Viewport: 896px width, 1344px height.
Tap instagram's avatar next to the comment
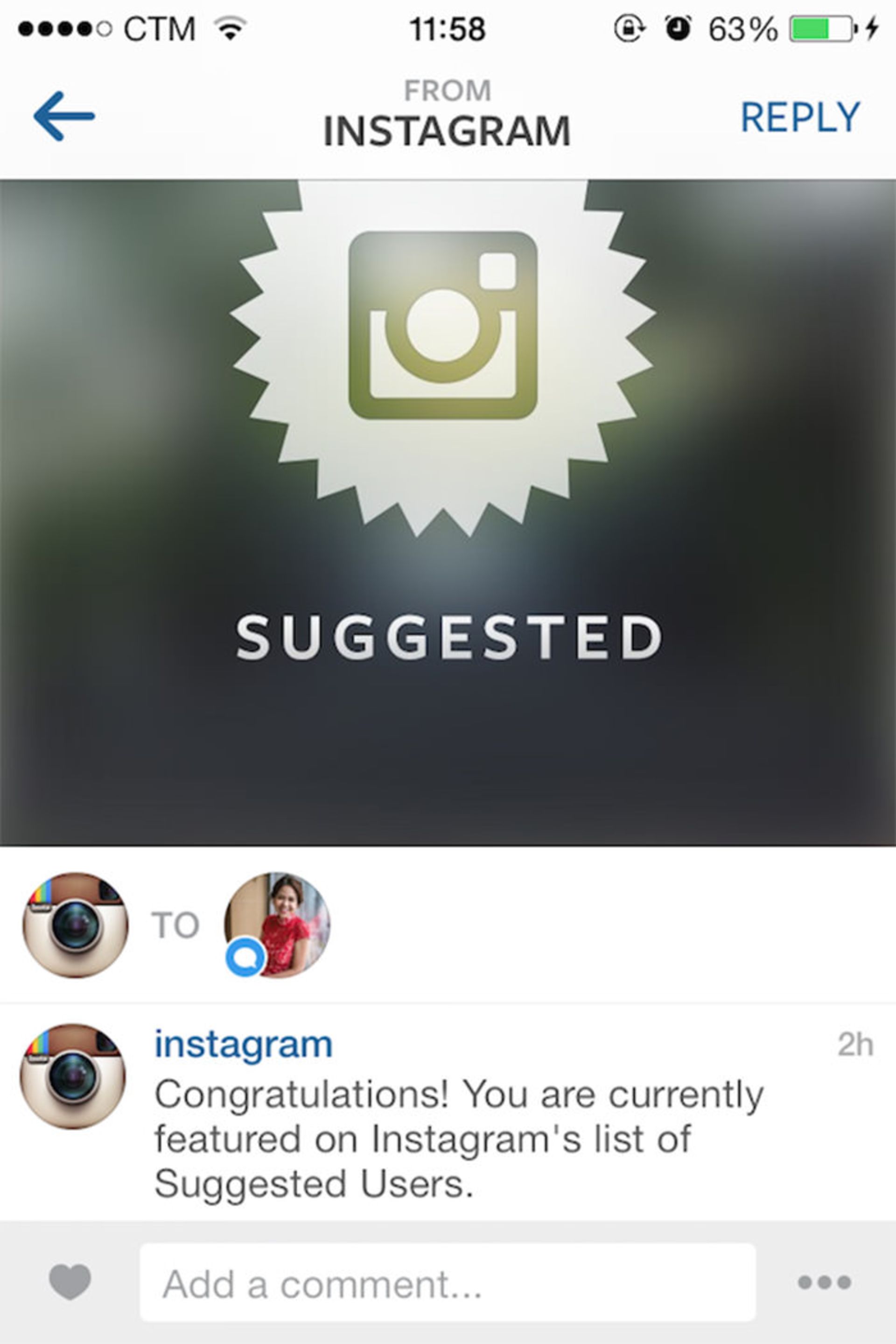[x=73, y=1077]
